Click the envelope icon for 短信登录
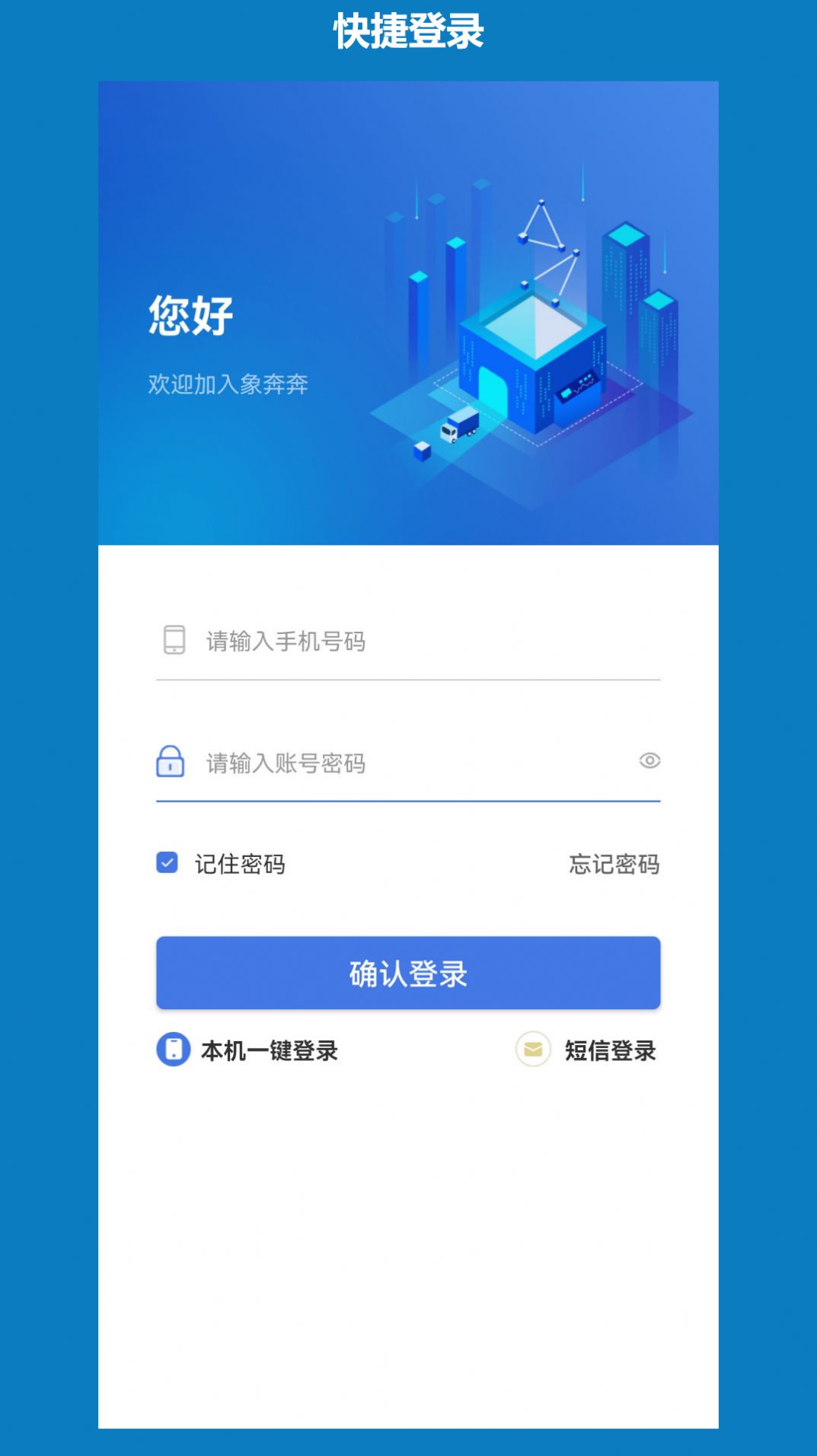 click(533, 1048)
